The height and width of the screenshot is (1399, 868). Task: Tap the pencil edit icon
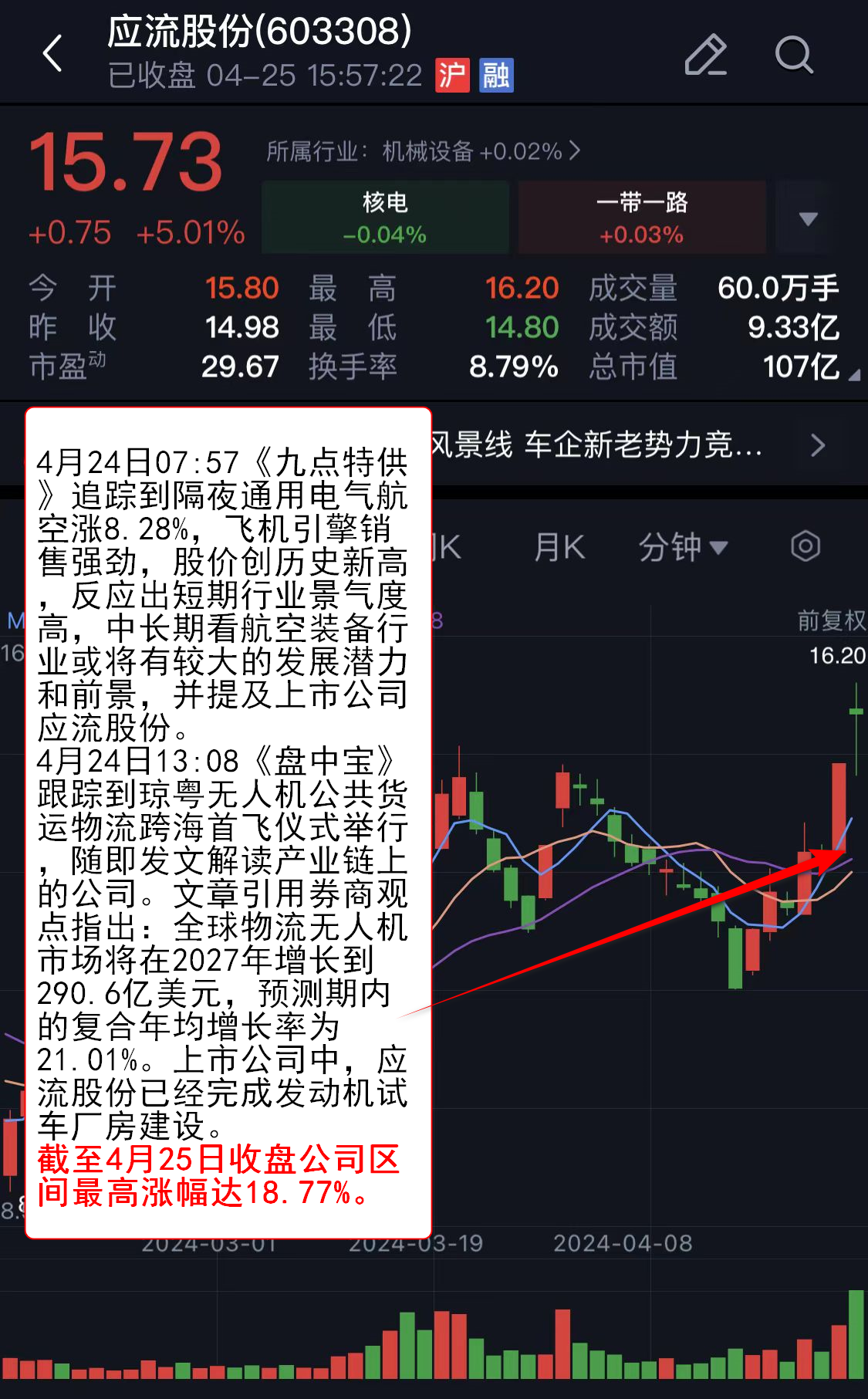coord(705,55)
